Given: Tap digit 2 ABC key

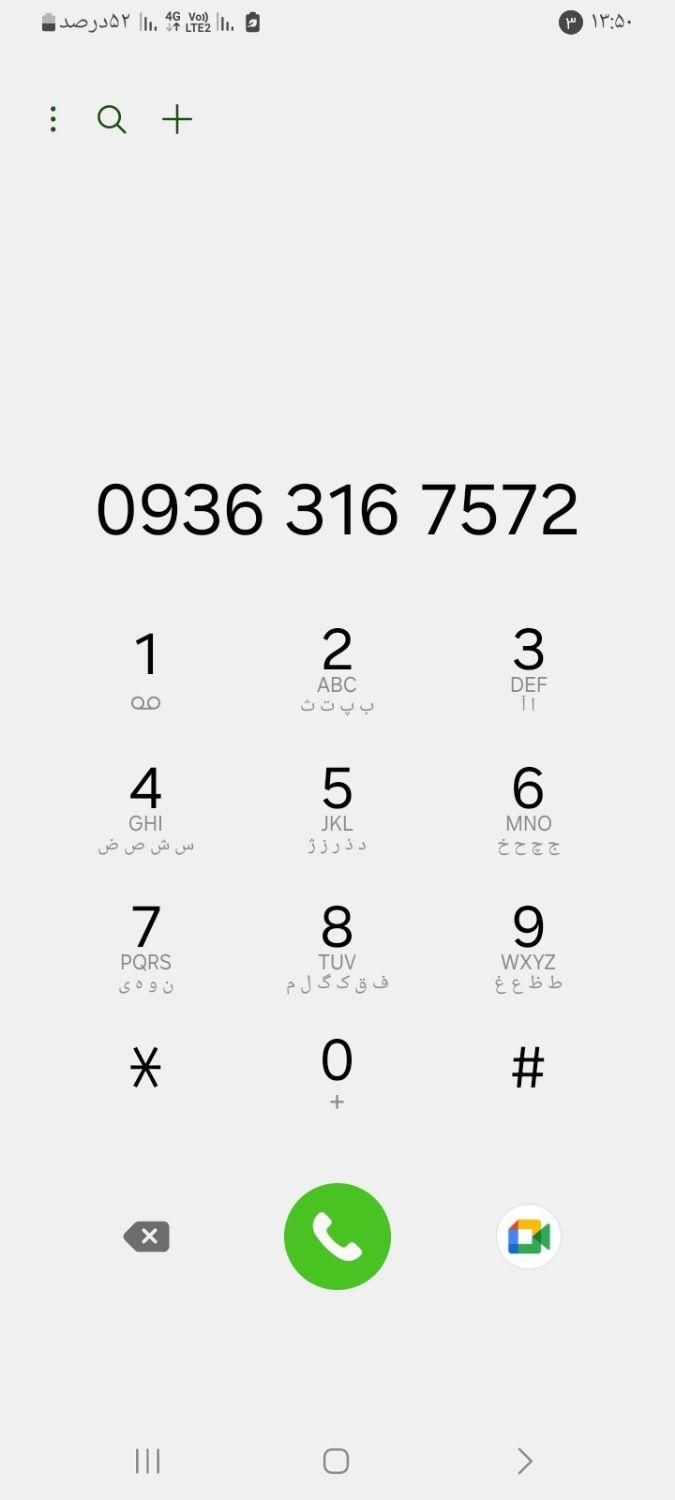Looking at the screenshot, I should coord(337,668).
